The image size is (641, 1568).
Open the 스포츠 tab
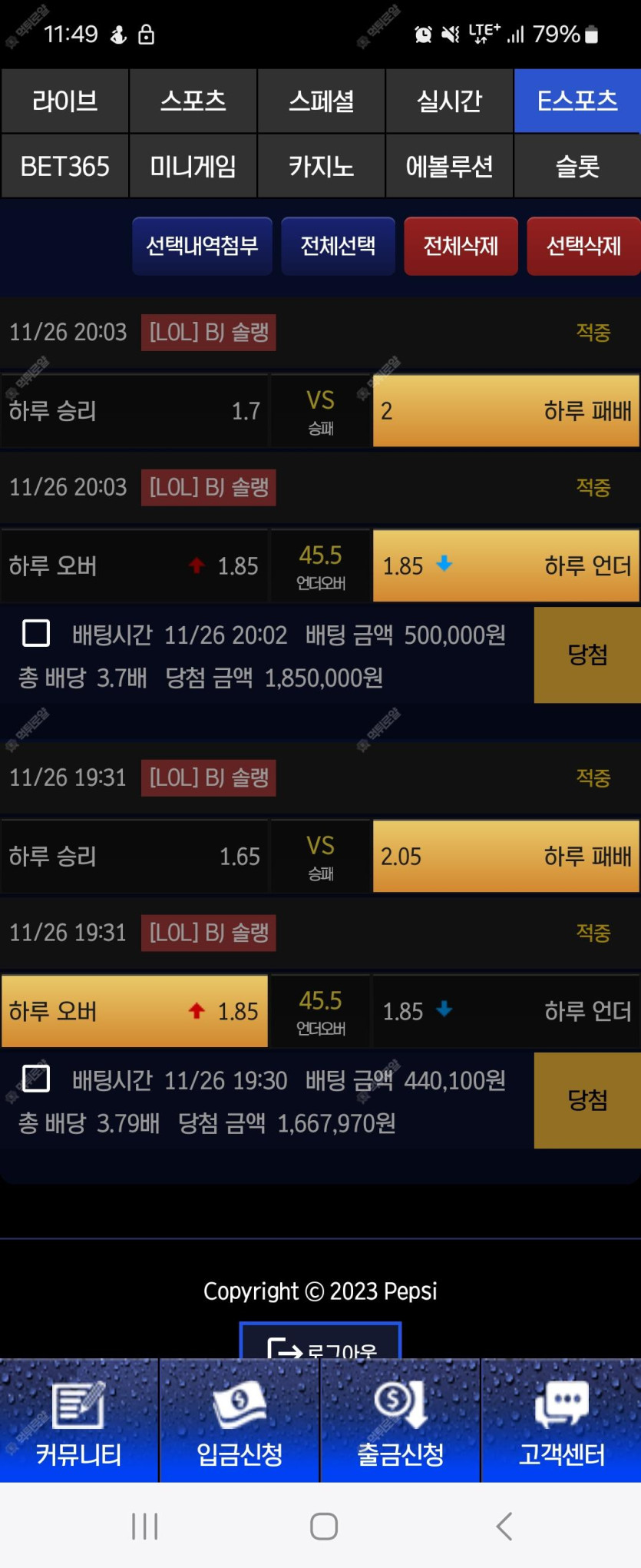click(193, 101)
